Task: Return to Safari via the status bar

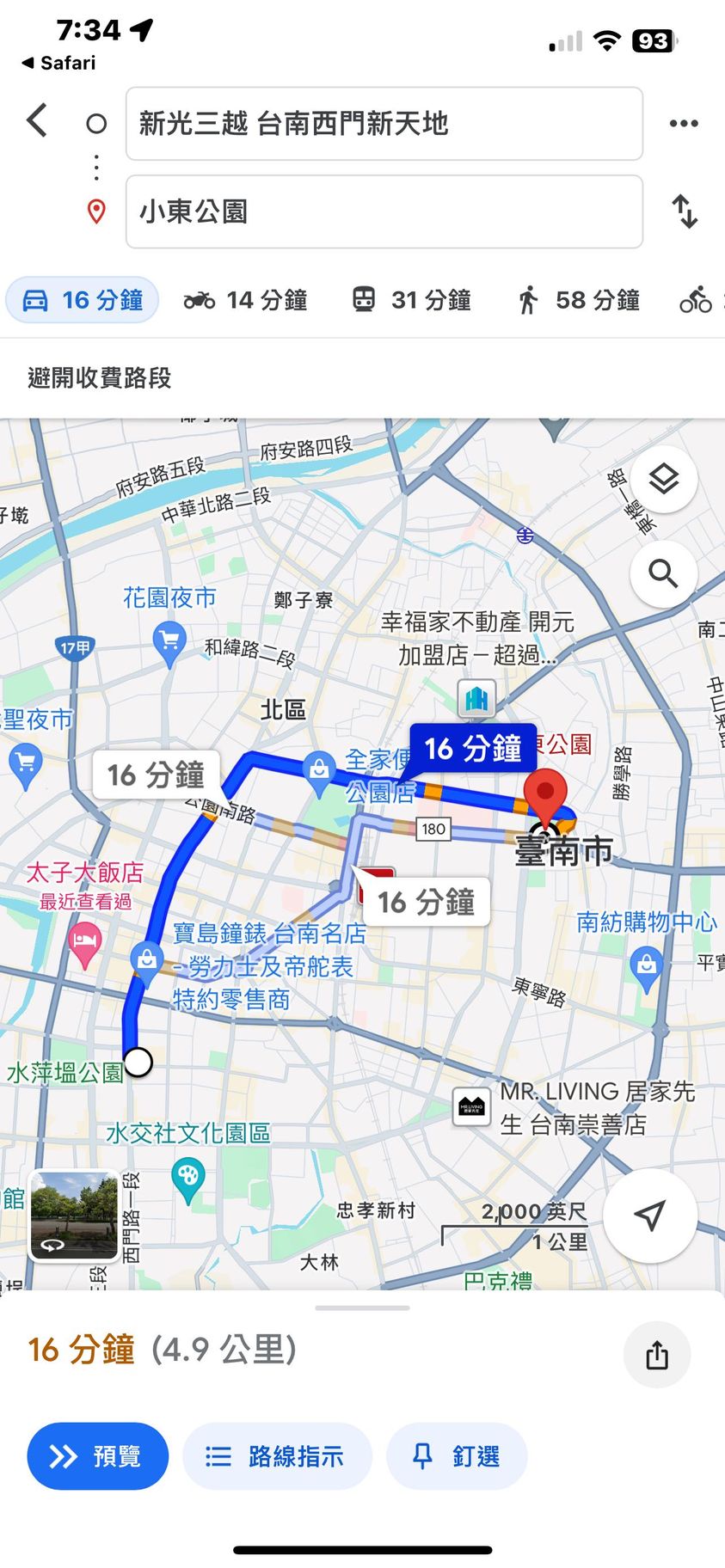Action: pyautogui.click(x=58, y=63)
